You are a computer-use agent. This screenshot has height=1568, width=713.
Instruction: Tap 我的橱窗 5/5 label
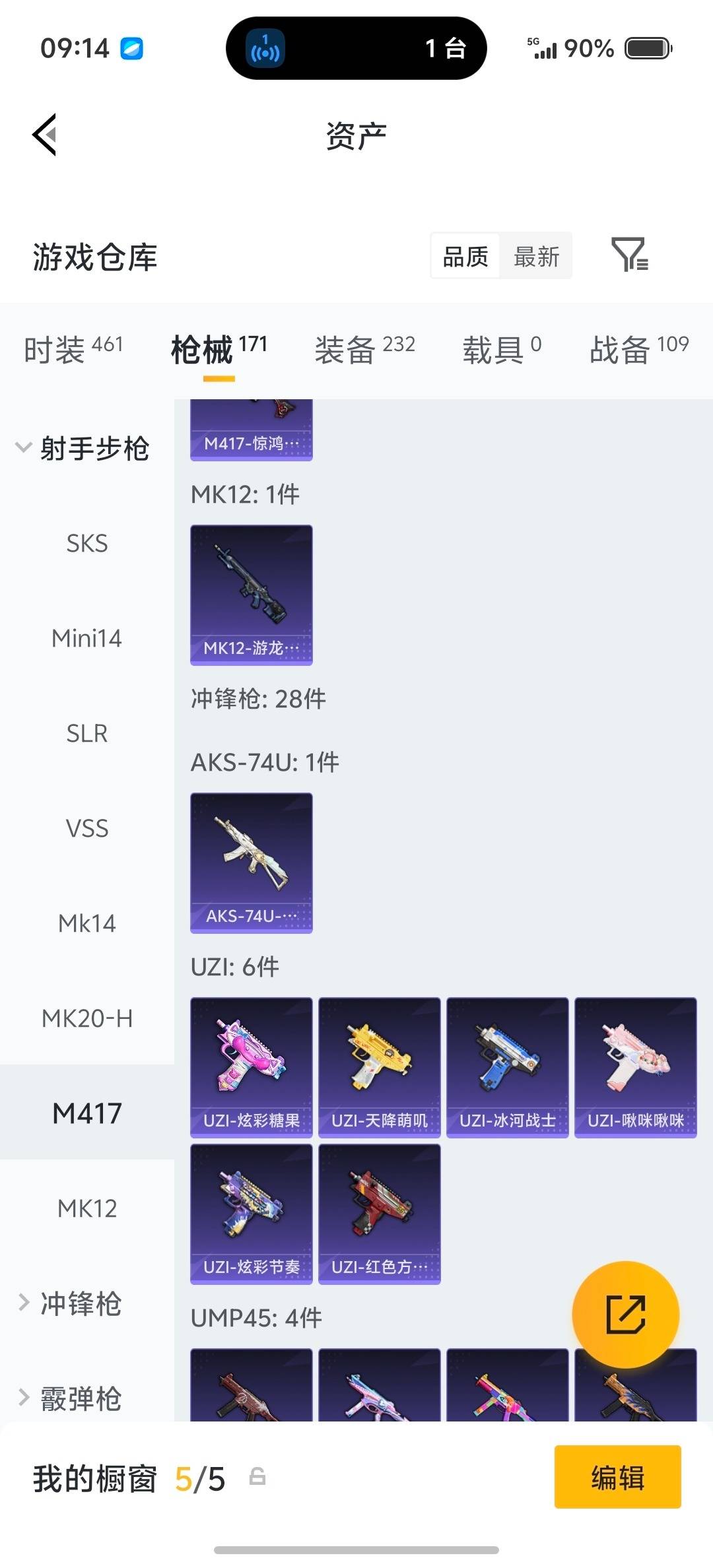[129, 1478]
